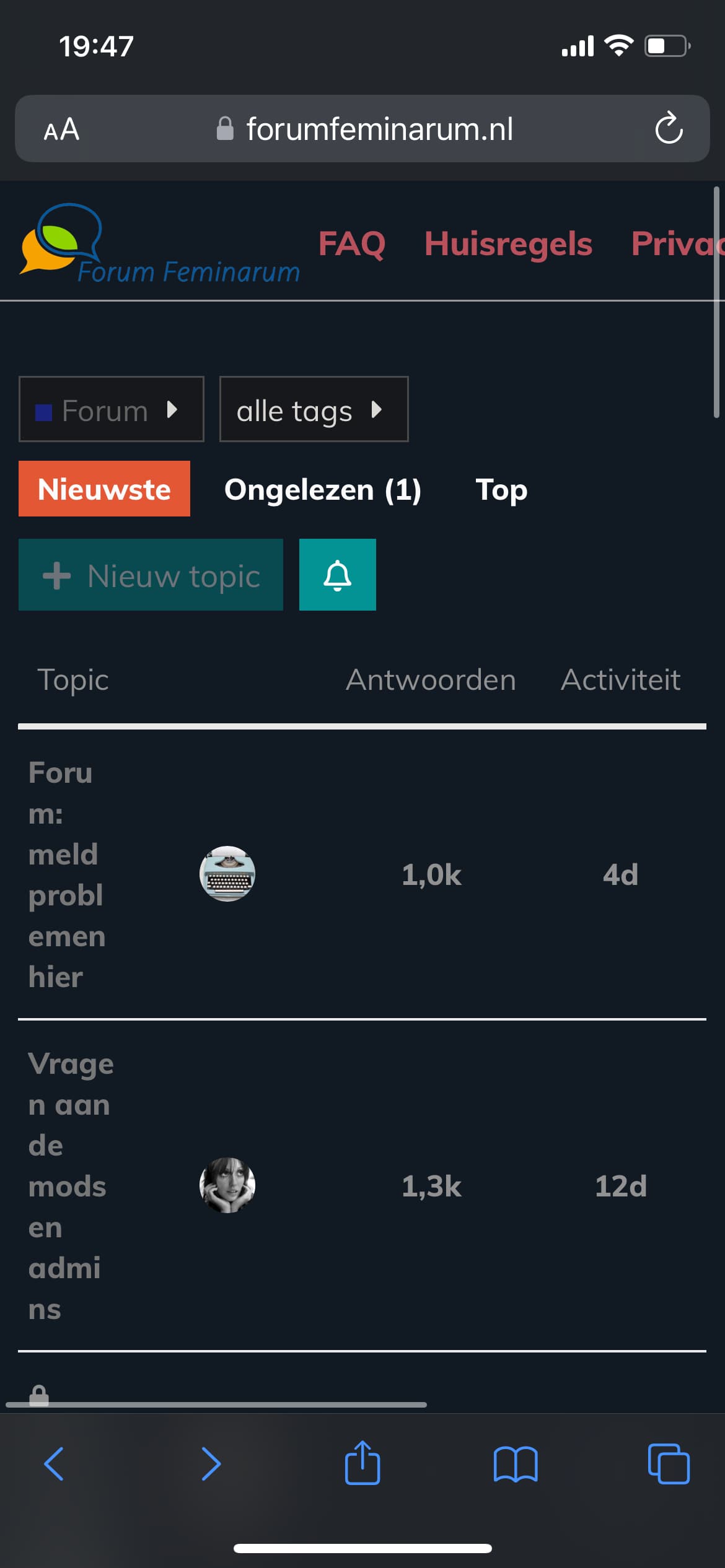The image size is (725, 1568).
Task: Create a Nieuw topic
Action: click(151, 575)
